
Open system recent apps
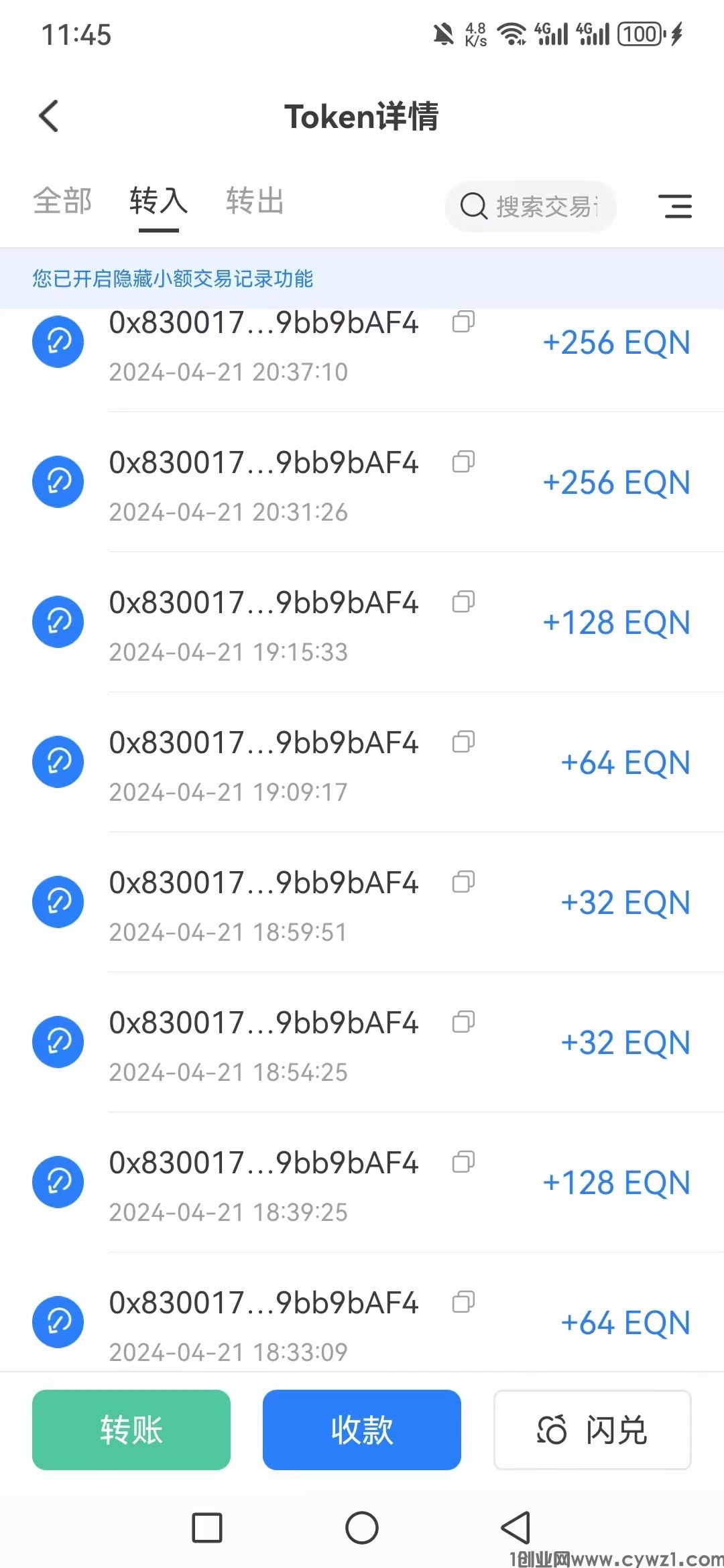(207, 1528)
